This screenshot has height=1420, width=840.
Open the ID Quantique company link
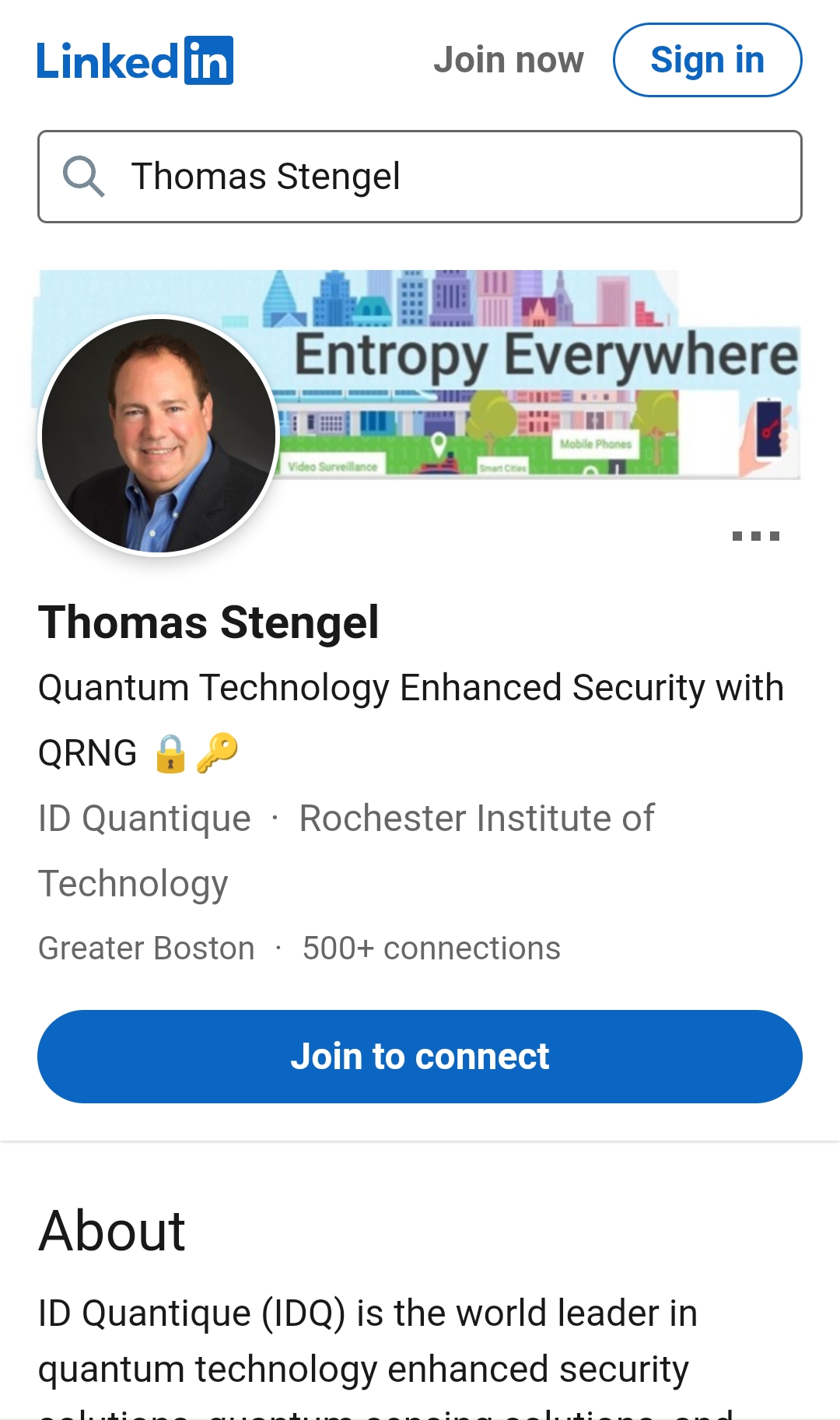[x=145, y=819]
